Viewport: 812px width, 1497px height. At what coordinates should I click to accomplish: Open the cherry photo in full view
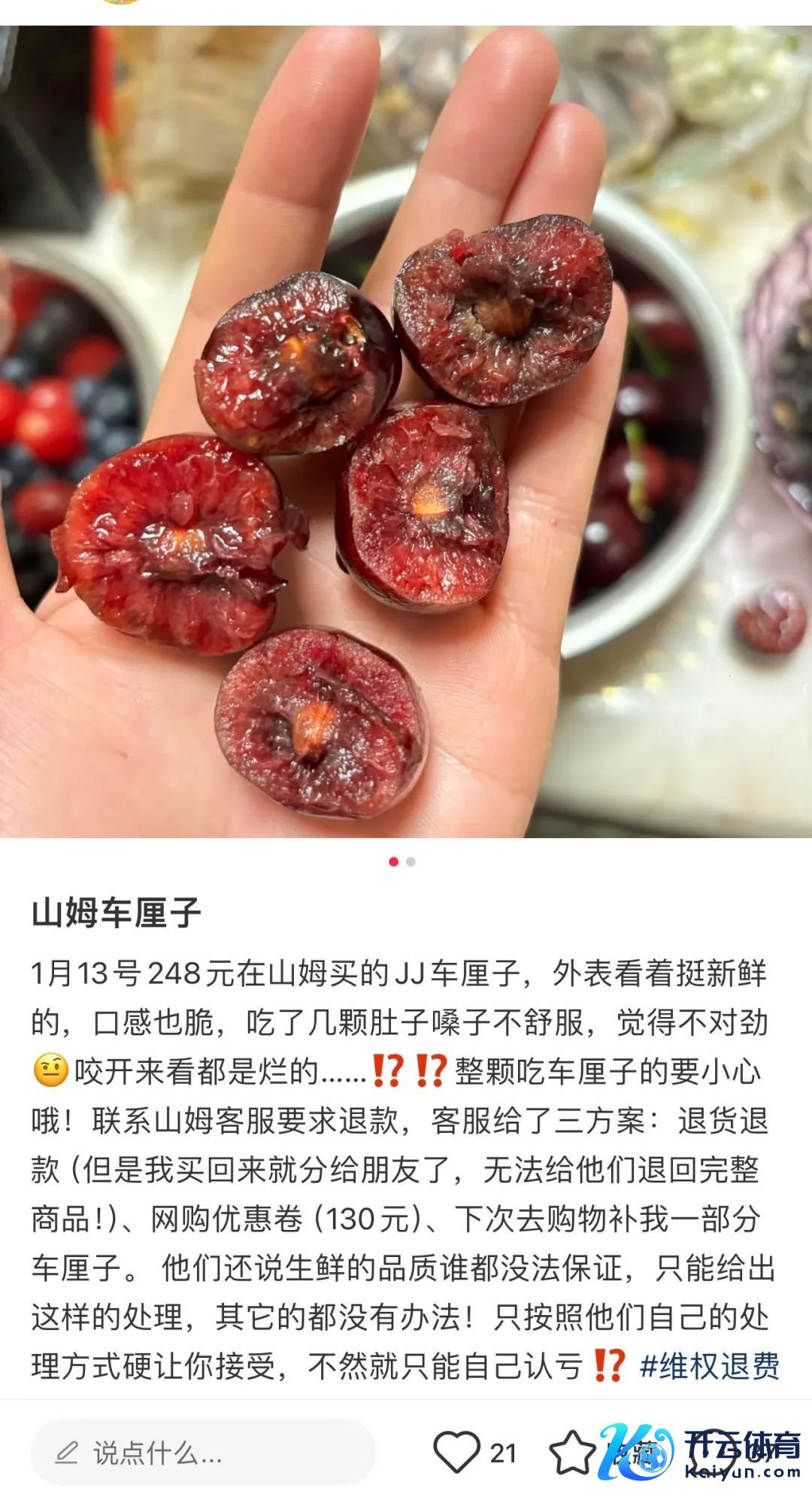406,432
